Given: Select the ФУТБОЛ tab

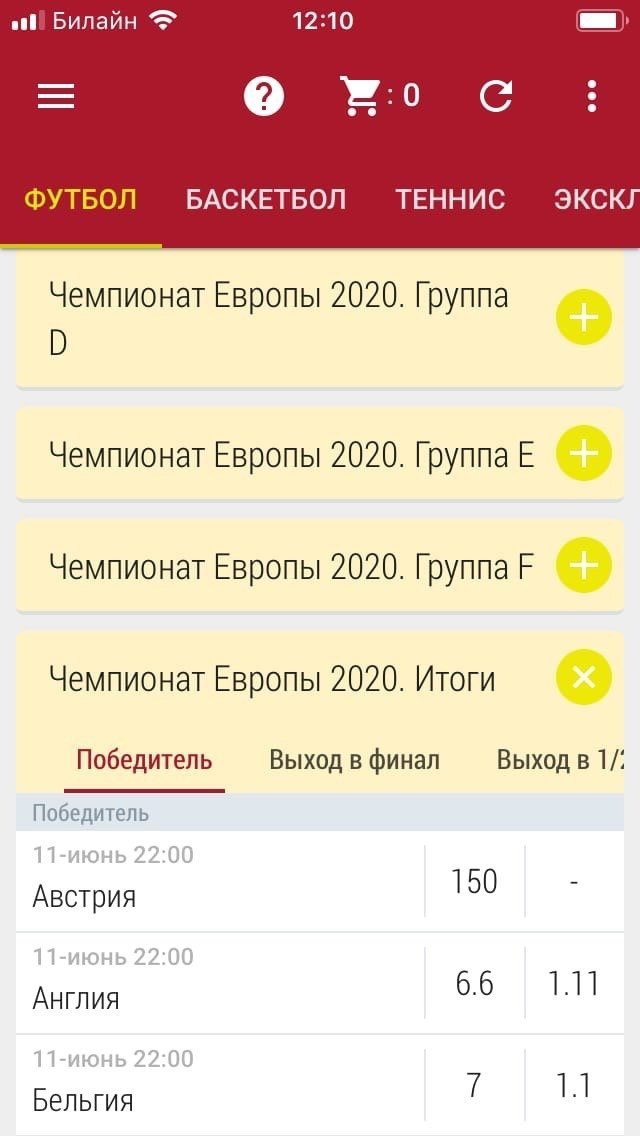Looking at the screenshot, I should (x=80, y=199).
